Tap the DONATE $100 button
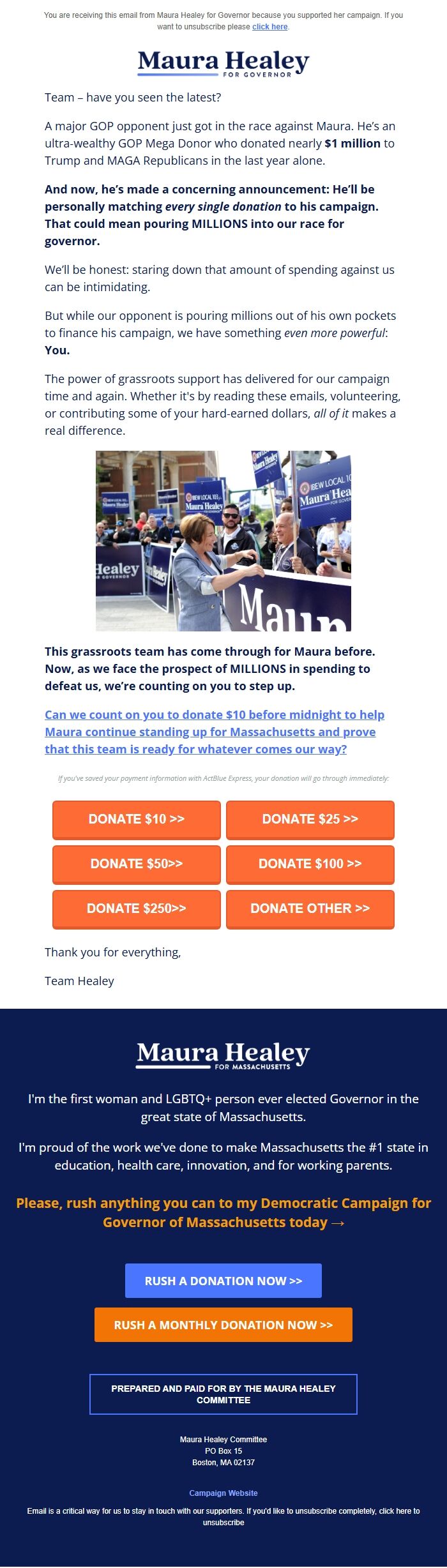The image size is (447, 1568). pos(310,864)
